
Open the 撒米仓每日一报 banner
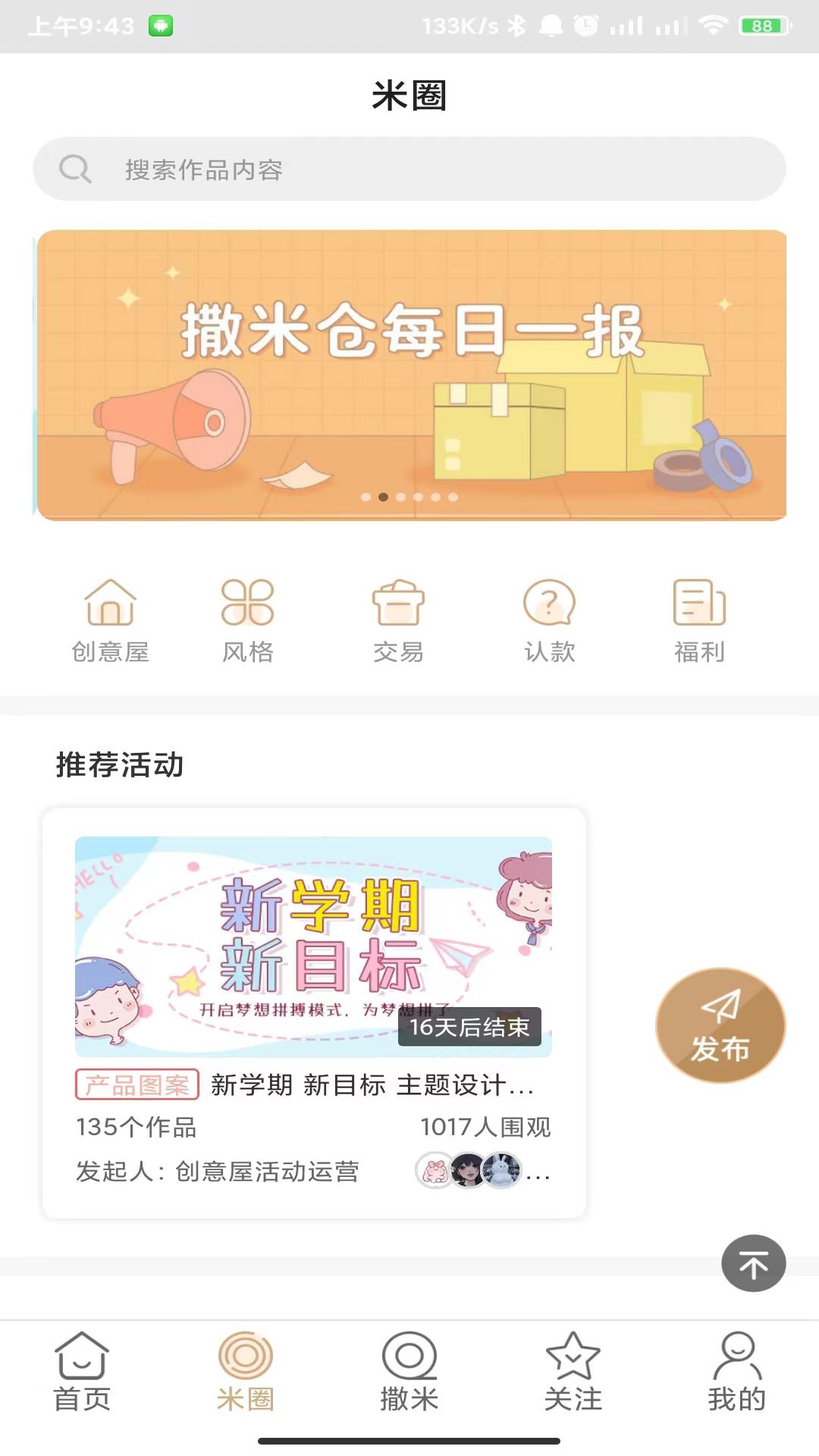click(411, 375)
